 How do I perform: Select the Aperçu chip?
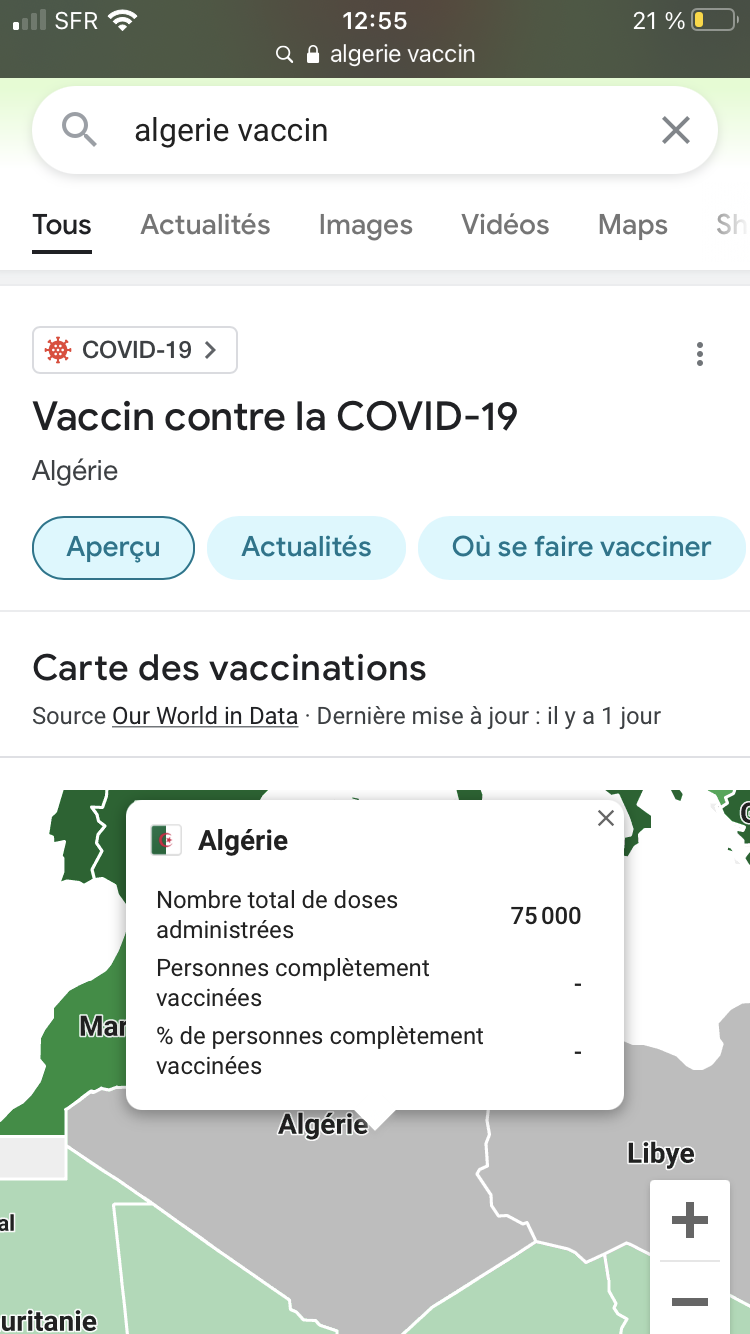pyautogui.click(x=113, y=547)
